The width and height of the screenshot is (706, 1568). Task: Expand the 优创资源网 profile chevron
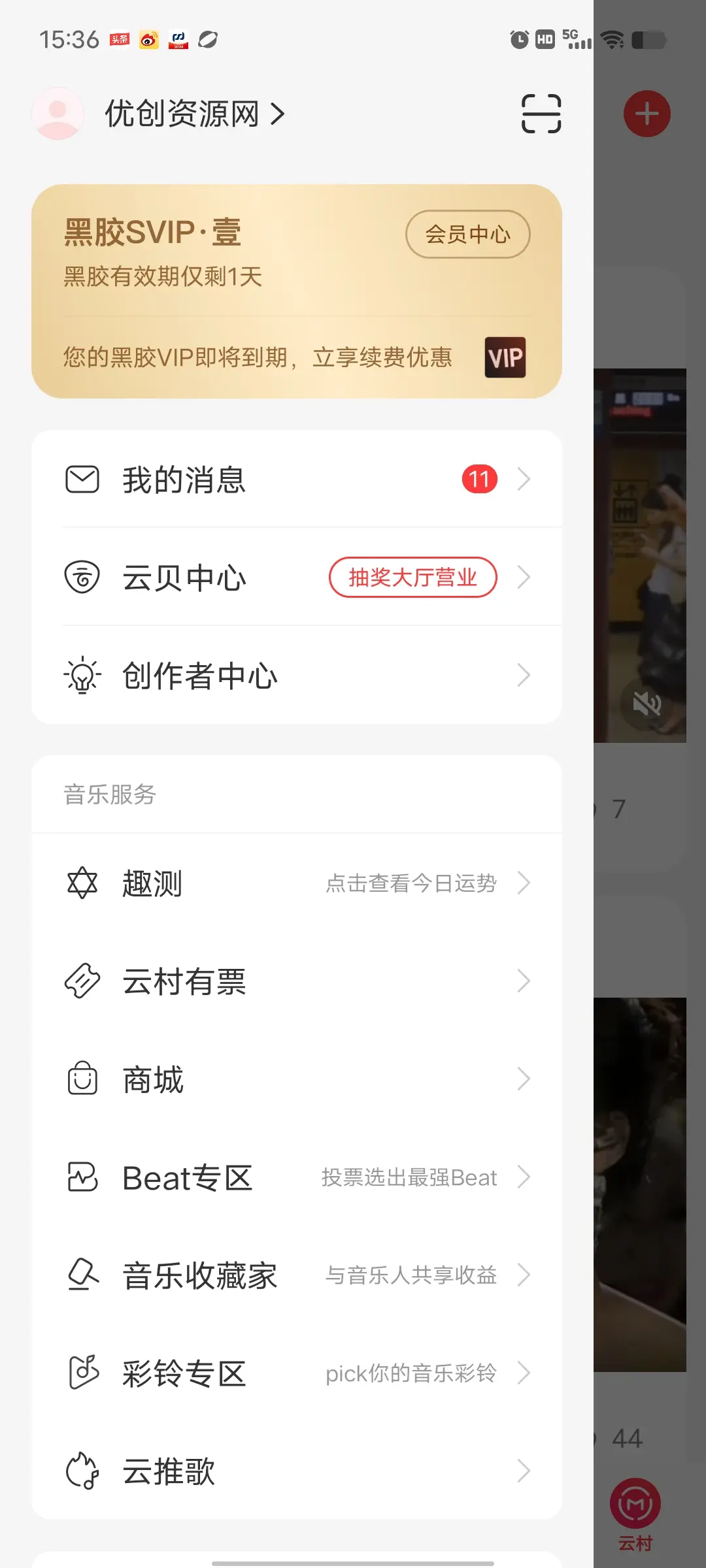(280, 113)
